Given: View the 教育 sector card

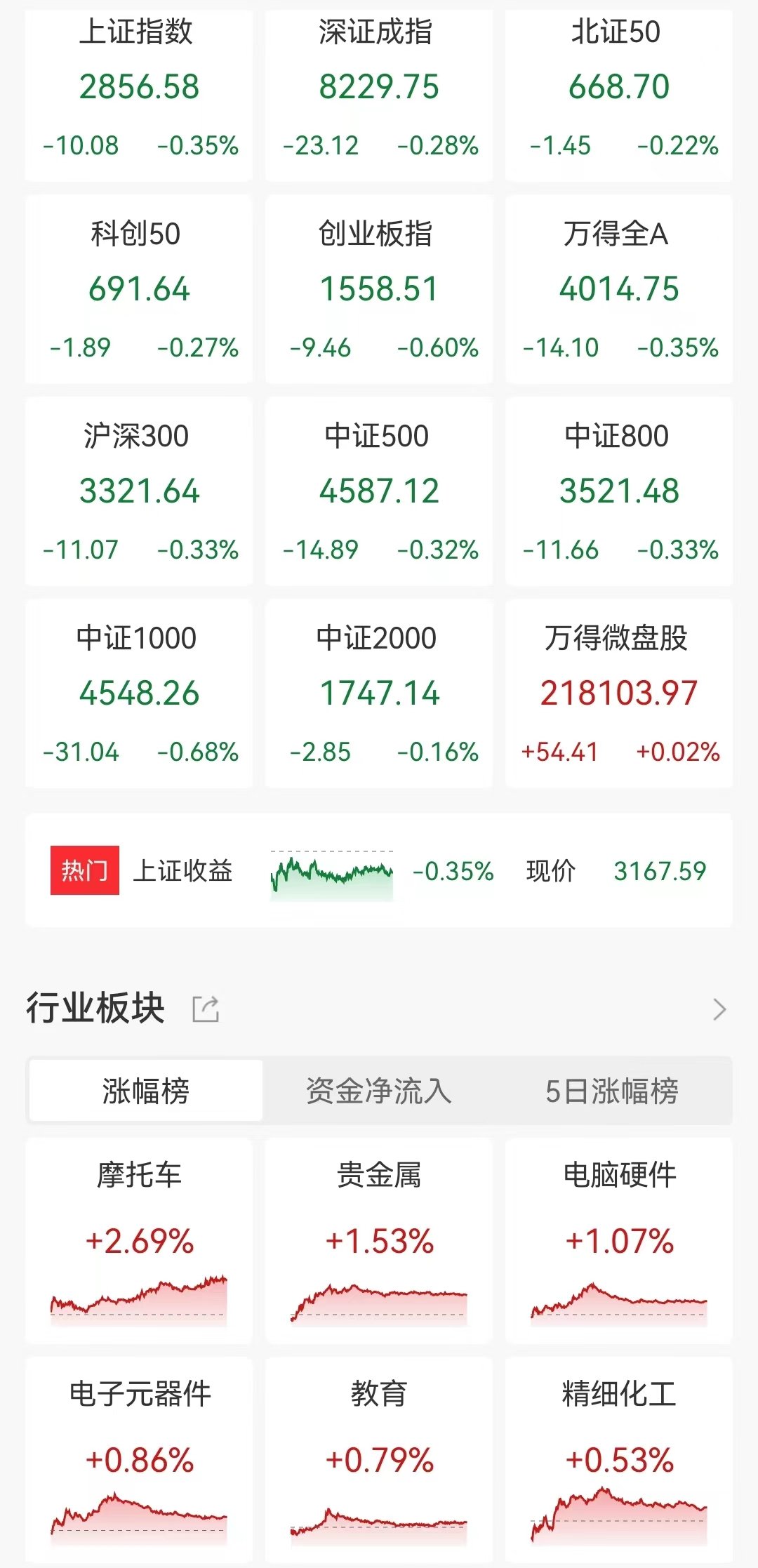Looking at the screenshot, I should coord(379,1460).
